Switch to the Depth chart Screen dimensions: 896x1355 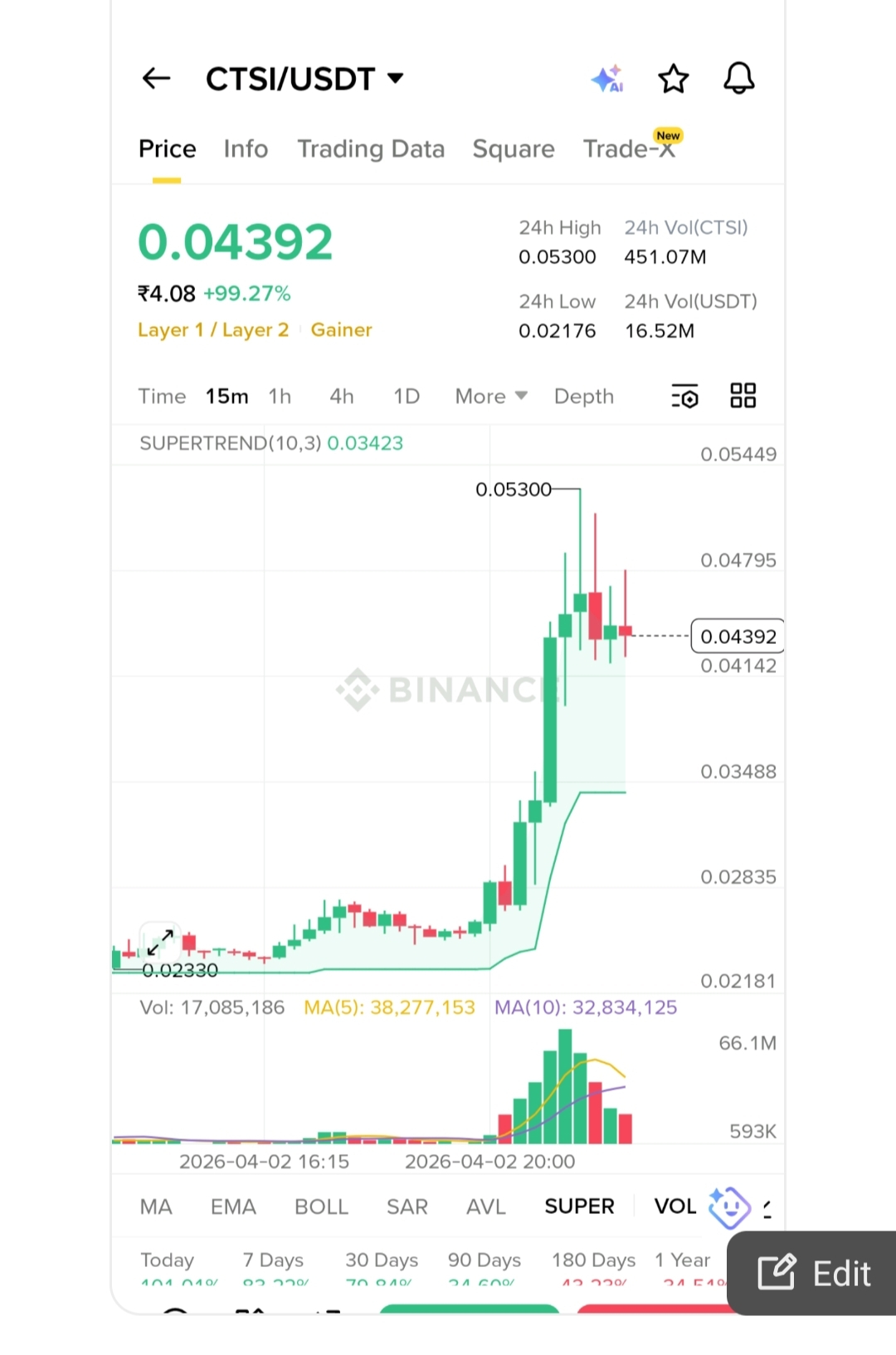pyautogui.click(x=583, y=397)
